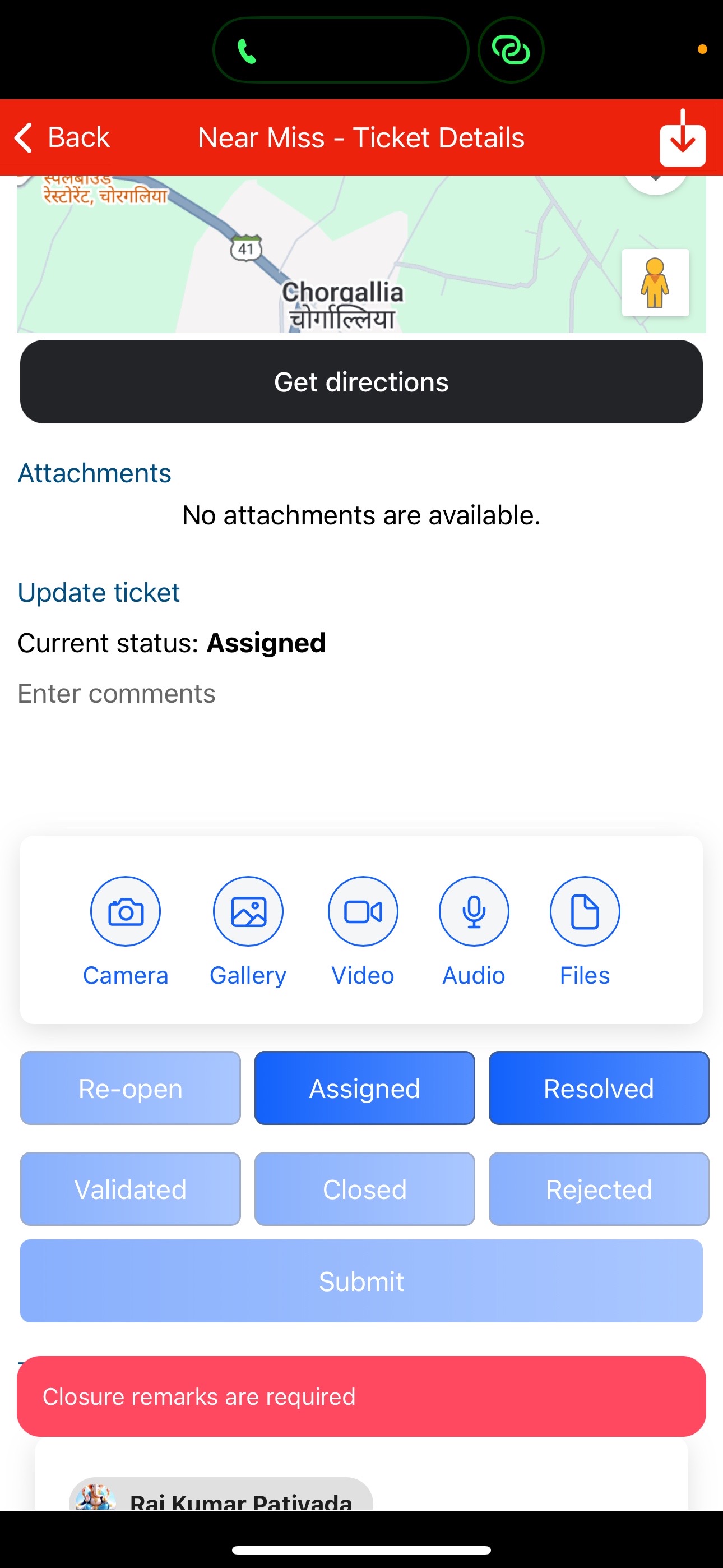This screenshot has height=1568, width=723.
Task: Set status to Assigned
Action: (x=364, y=1089)
